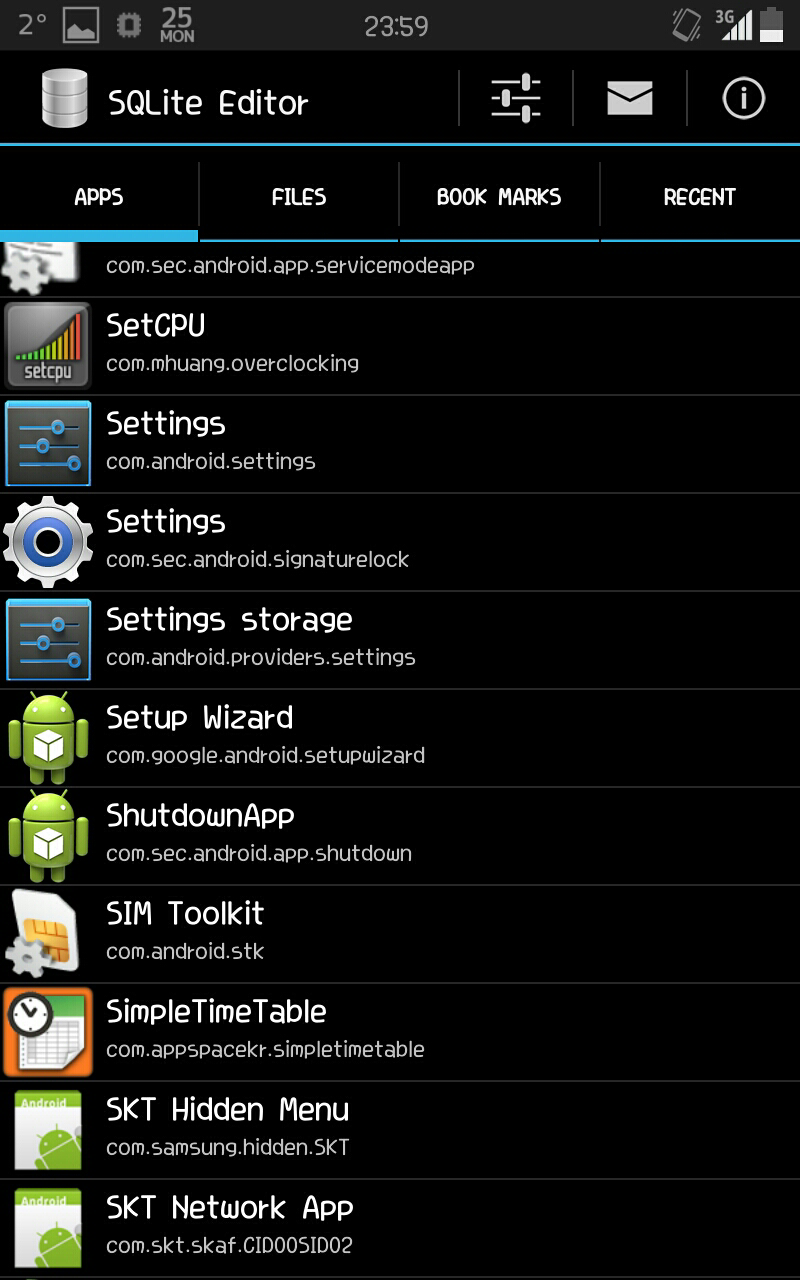Open the info icon

[x=743, y=99]
